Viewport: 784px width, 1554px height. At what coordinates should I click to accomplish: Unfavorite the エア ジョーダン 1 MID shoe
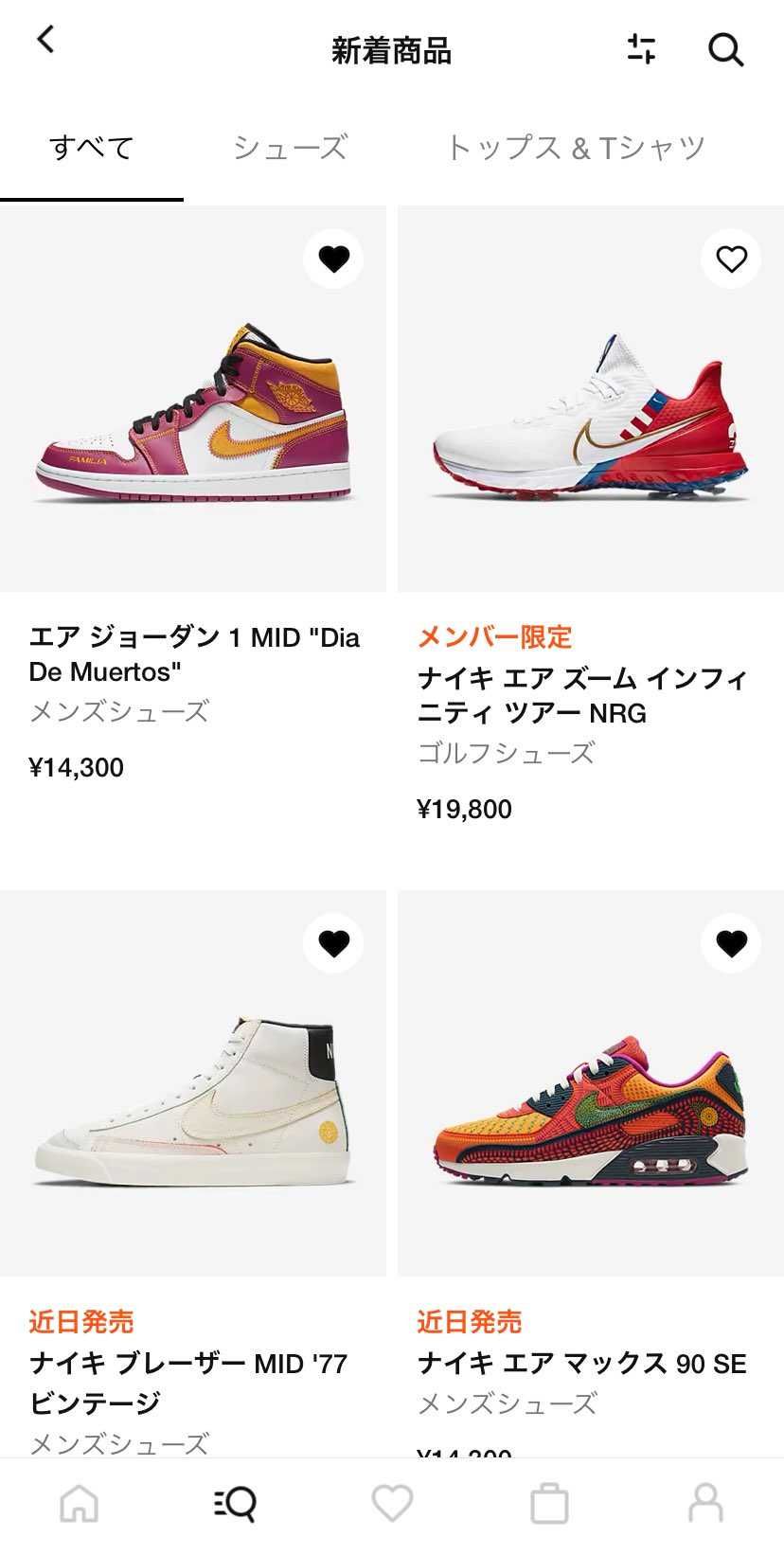tap(333, 259)
